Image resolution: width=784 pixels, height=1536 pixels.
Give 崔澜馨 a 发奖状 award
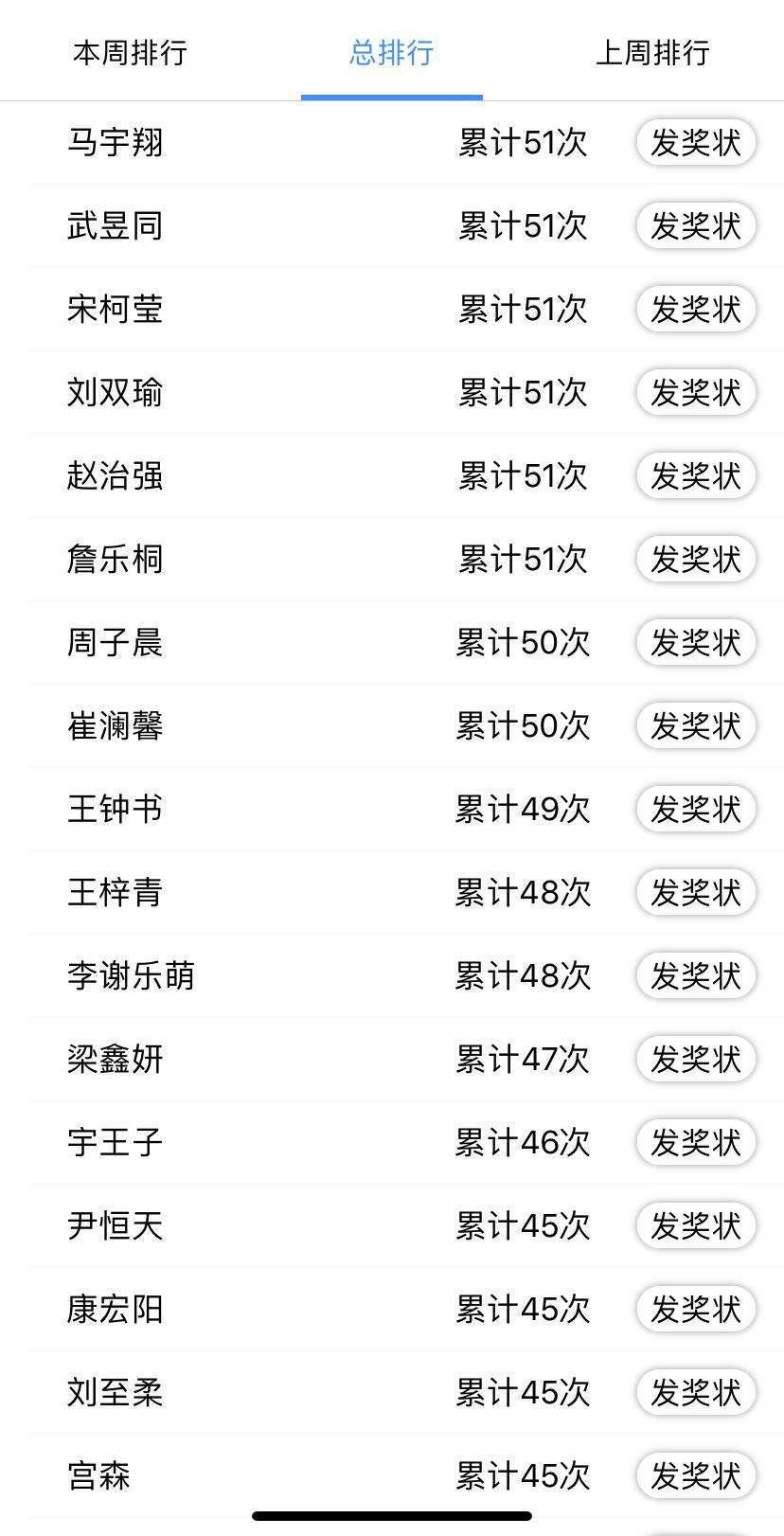(695, 726)
